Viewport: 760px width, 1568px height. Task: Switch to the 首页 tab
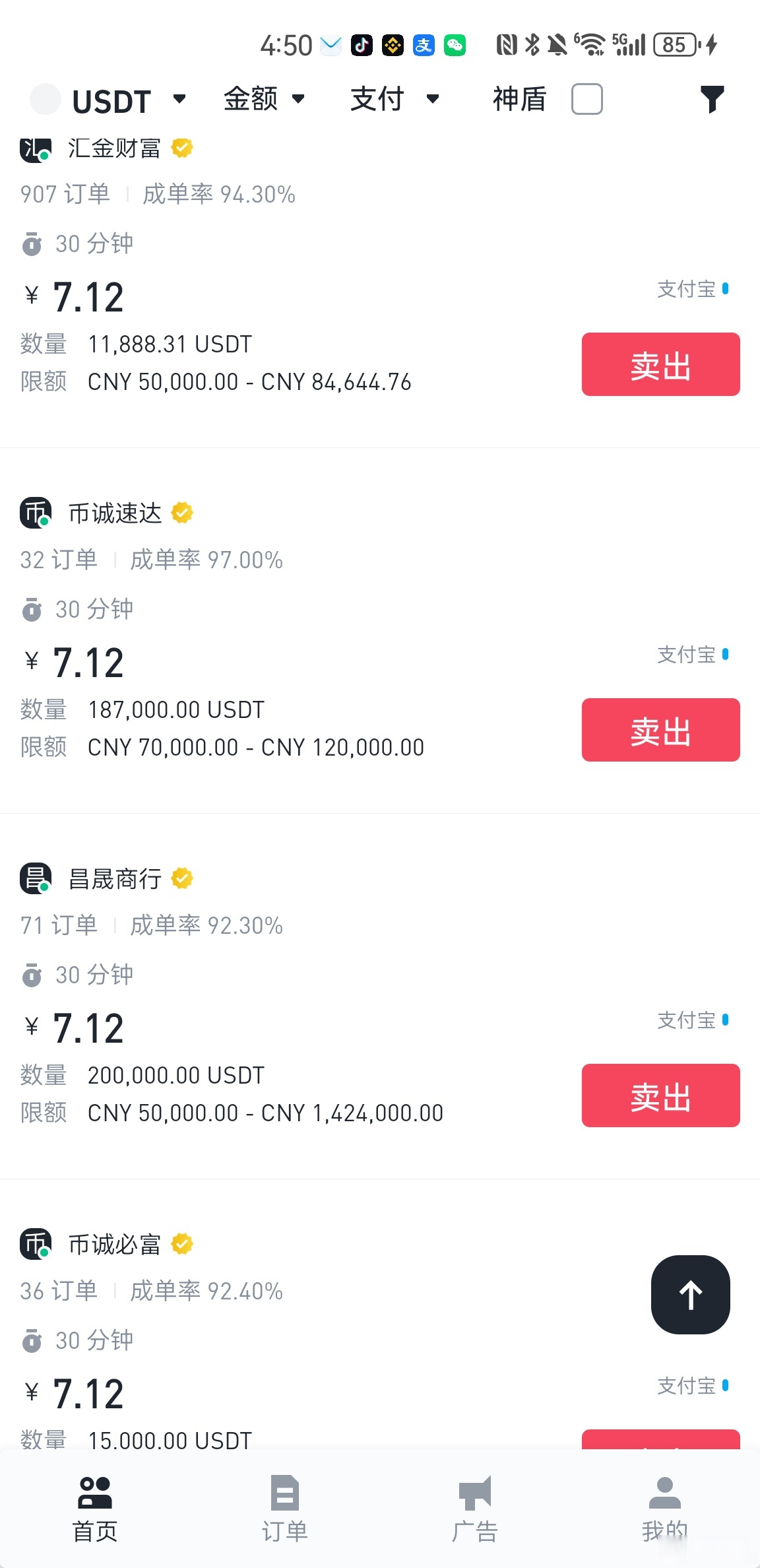95,1509
